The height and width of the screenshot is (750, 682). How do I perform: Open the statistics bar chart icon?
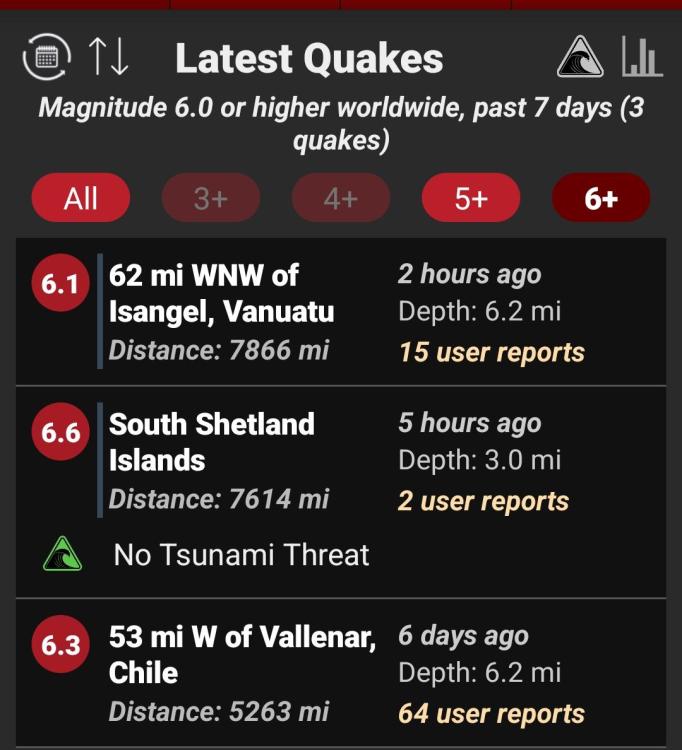click(641, 58)
